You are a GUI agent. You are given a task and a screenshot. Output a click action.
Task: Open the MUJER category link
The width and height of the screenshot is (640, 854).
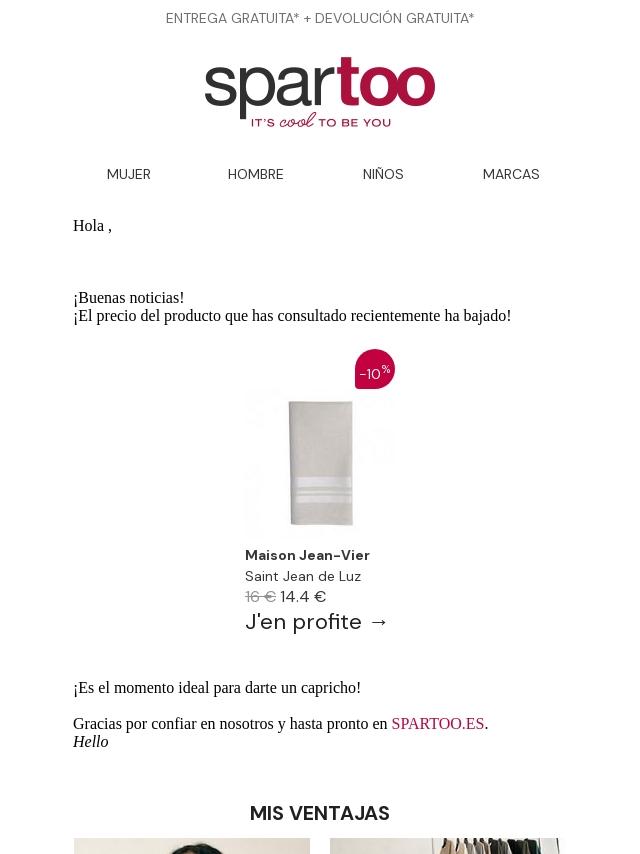[x=129, y=174]
